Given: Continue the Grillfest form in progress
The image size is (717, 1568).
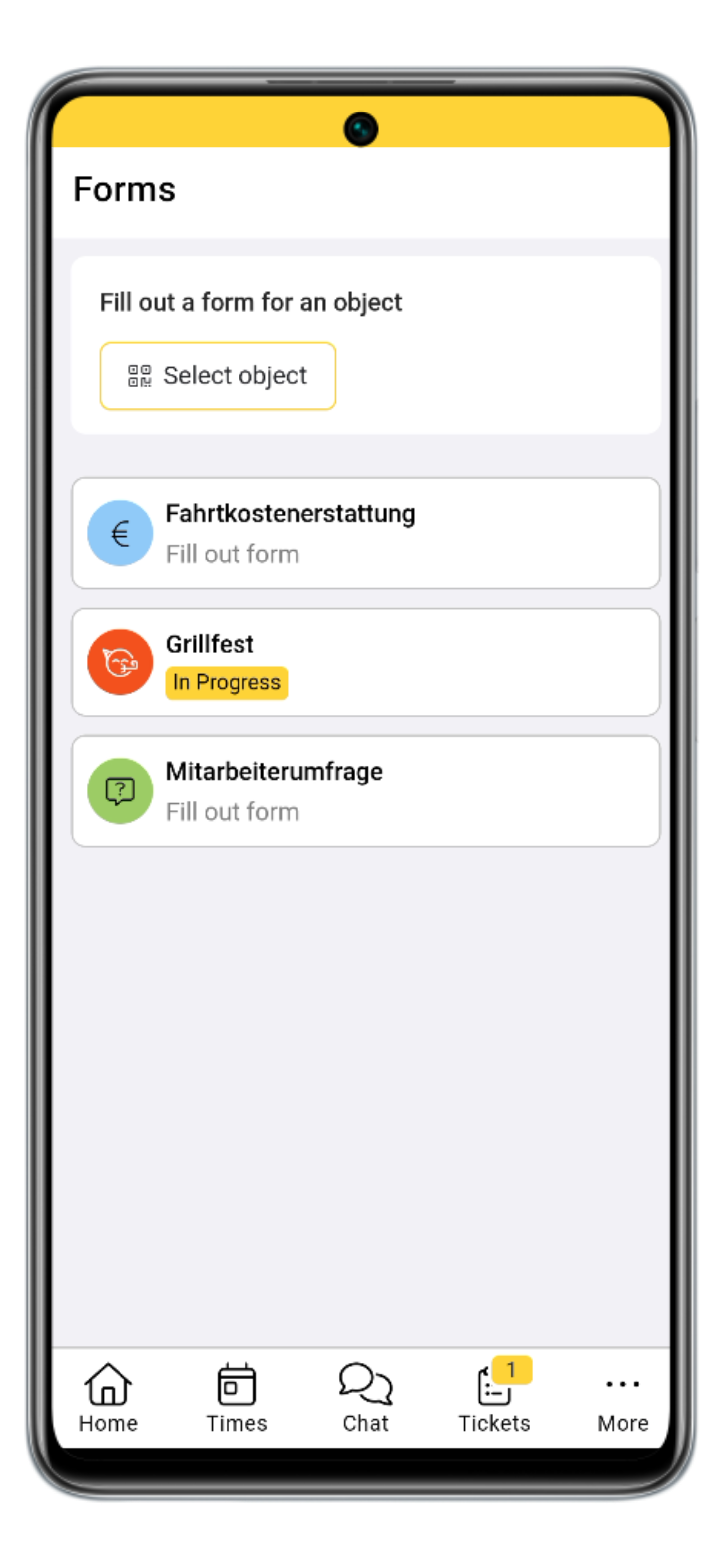Looking at the screenshot, I should (365, 662).
